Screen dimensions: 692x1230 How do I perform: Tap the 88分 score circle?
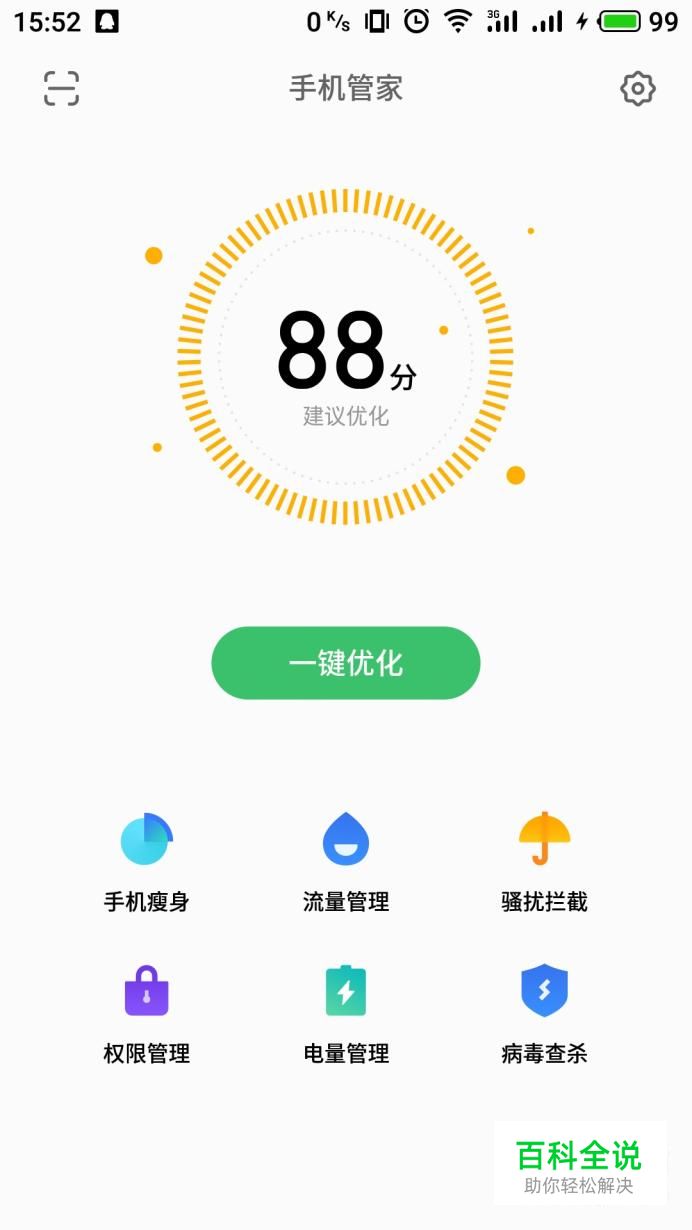[346, 357]
